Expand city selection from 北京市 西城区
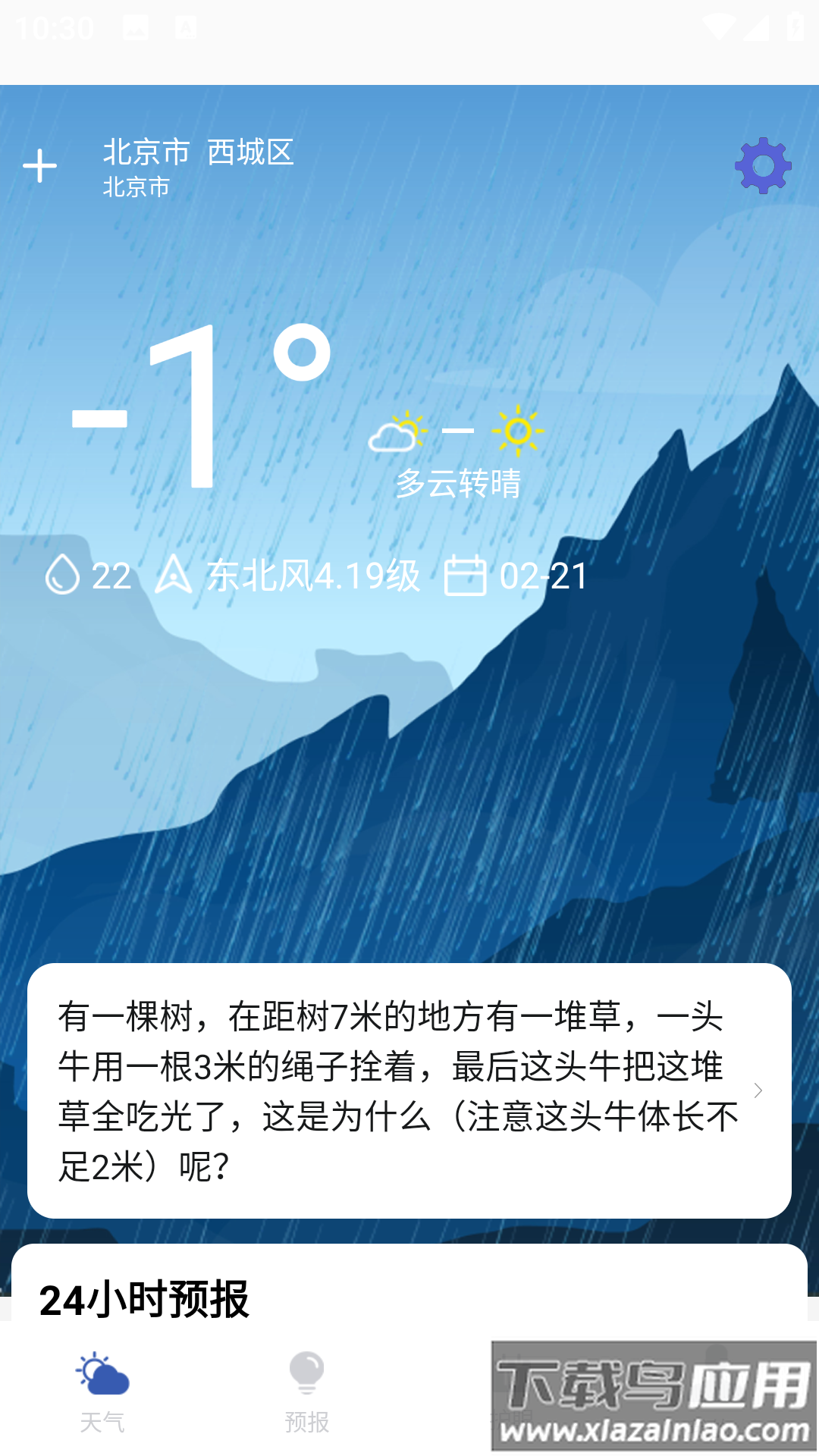819x1456 pixels. 200,152
